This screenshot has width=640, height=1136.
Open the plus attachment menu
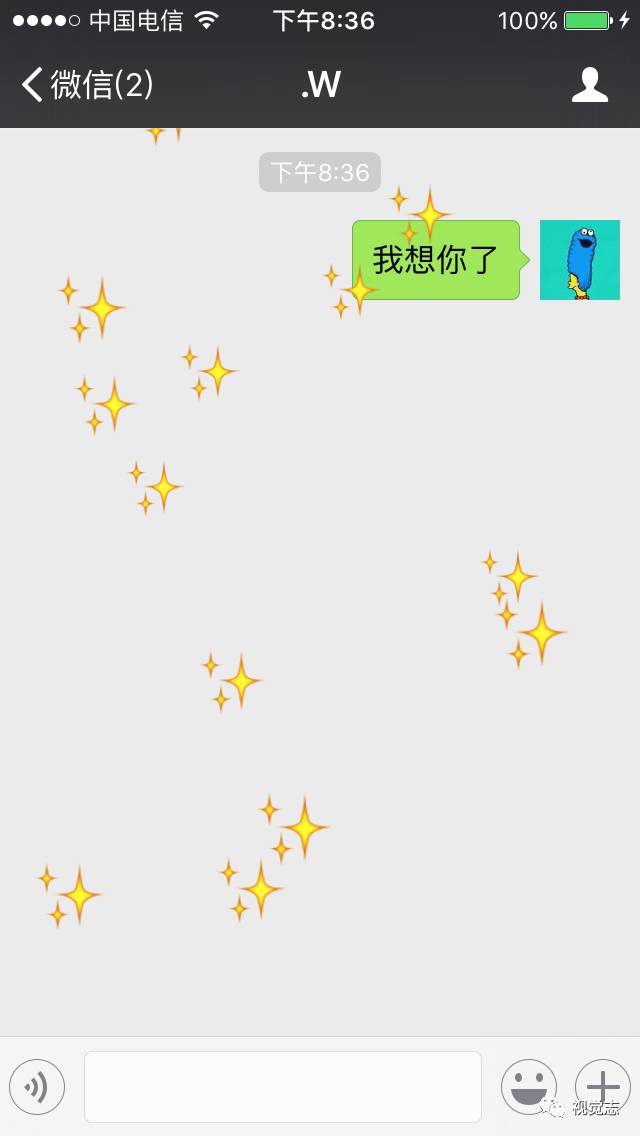(602, 1086)
